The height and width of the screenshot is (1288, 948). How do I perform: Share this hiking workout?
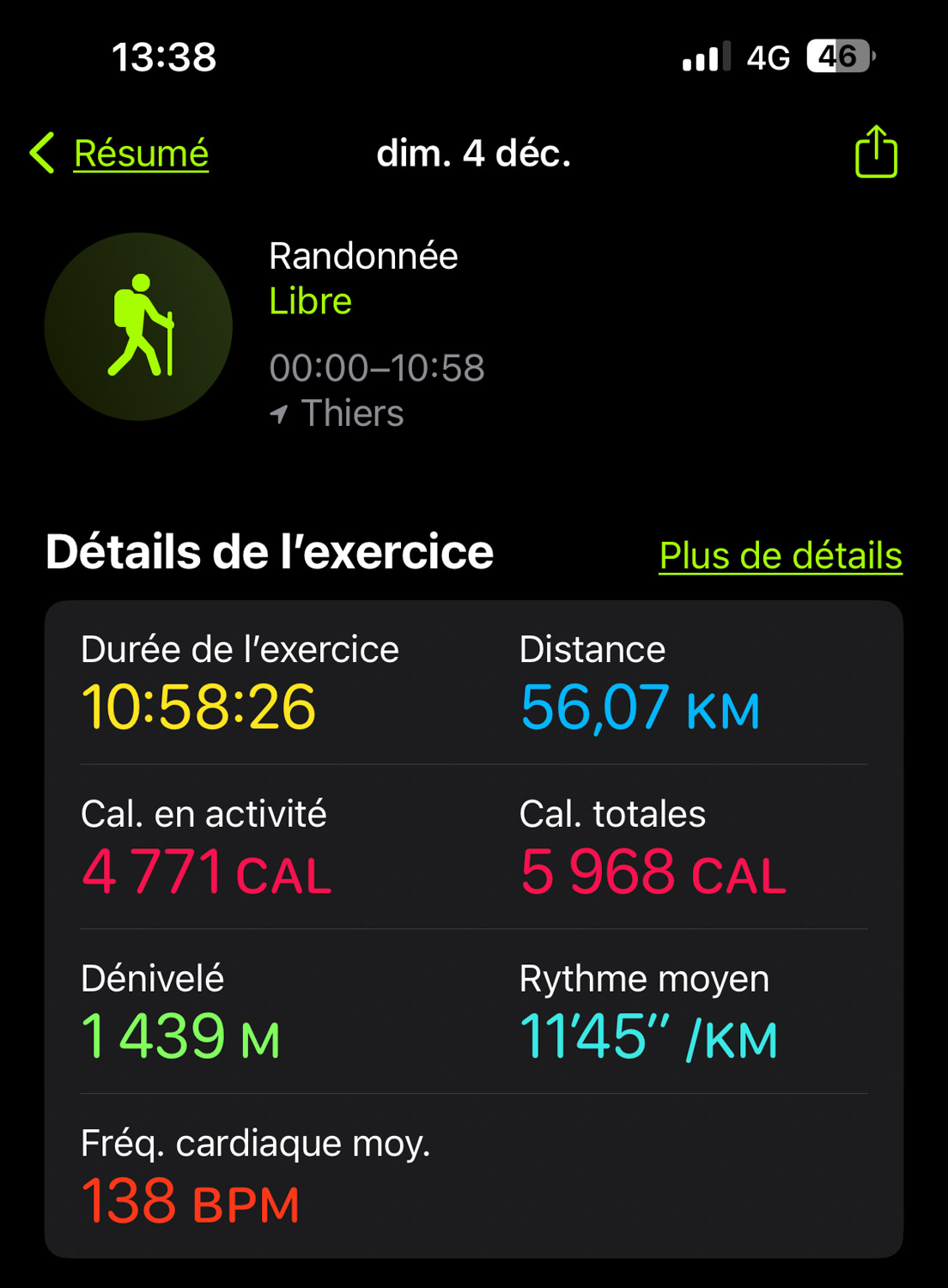click(x=875, y=153)
